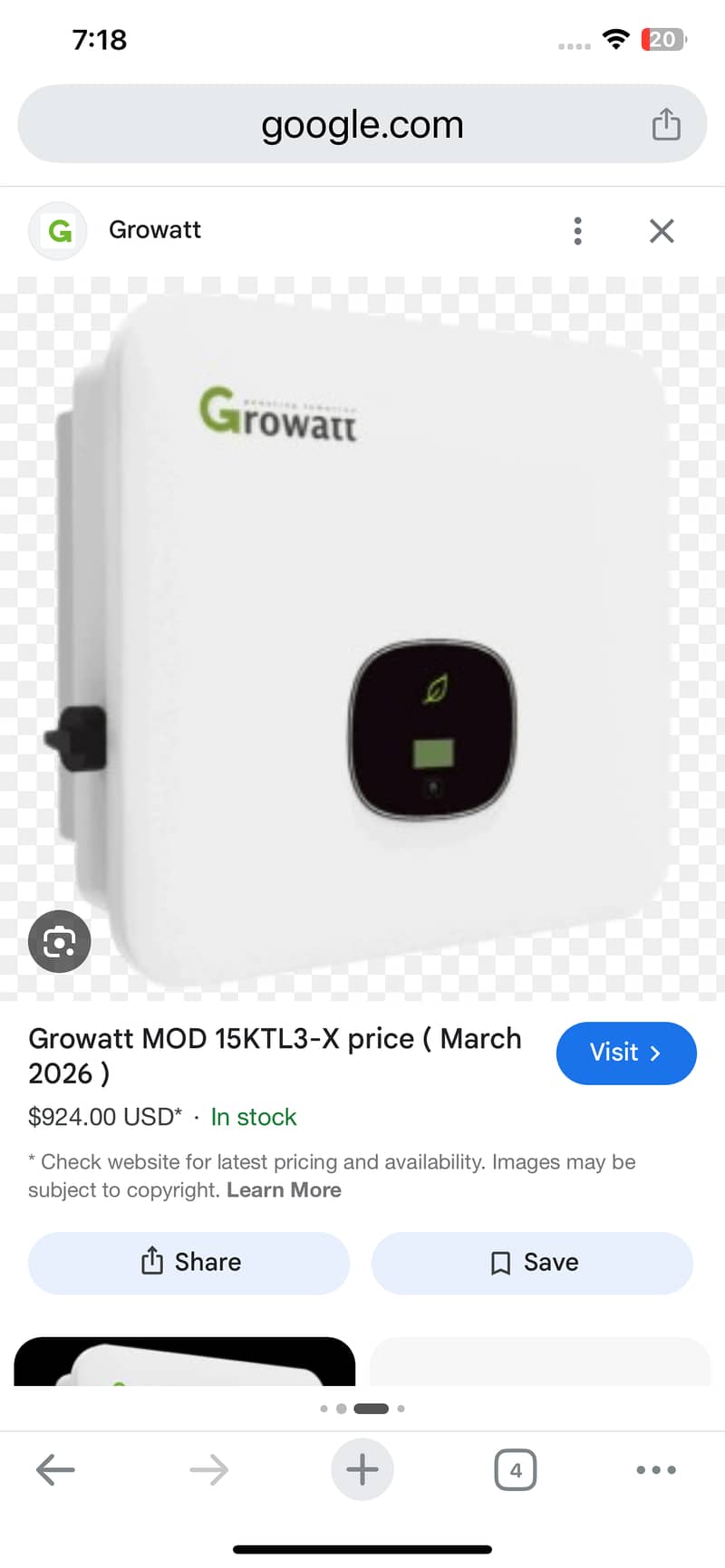Tap the In stock label
Image resolution: width=725 pixels, height=1568 pixels.
pyautogui.click(x=254, y=1117)
